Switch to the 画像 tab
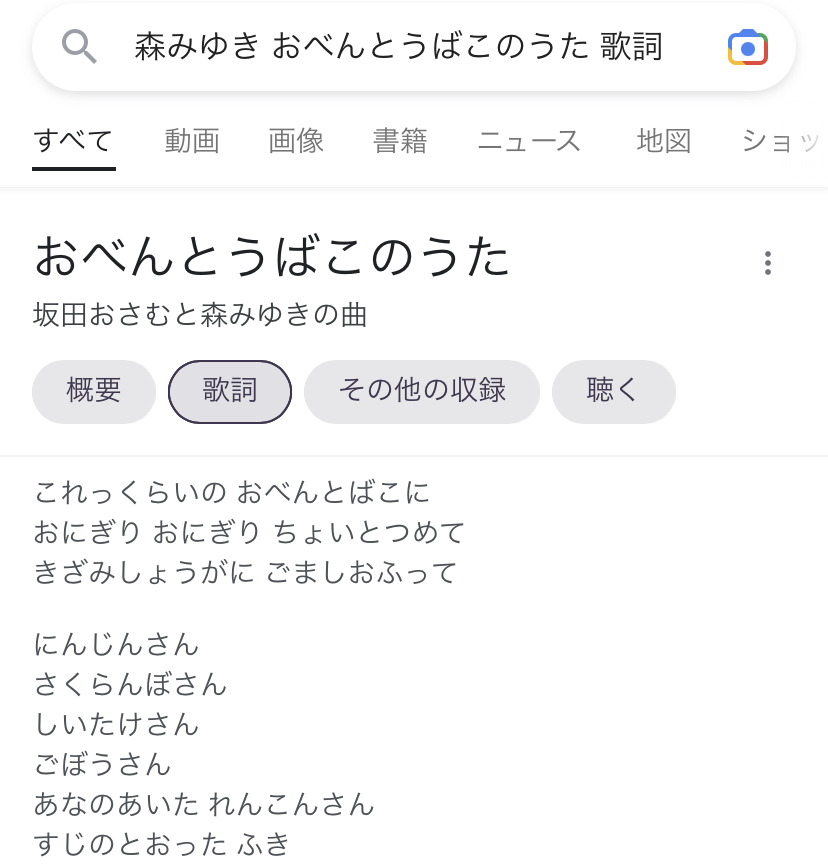The image size is (828, 866). pos(296,141)
